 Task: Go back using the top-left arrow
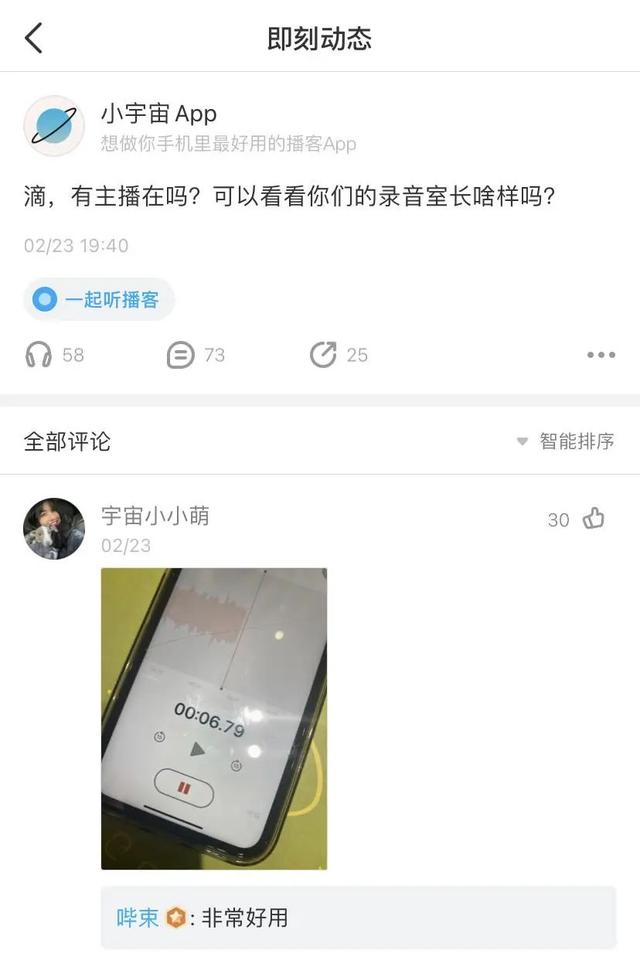[34, 38]
